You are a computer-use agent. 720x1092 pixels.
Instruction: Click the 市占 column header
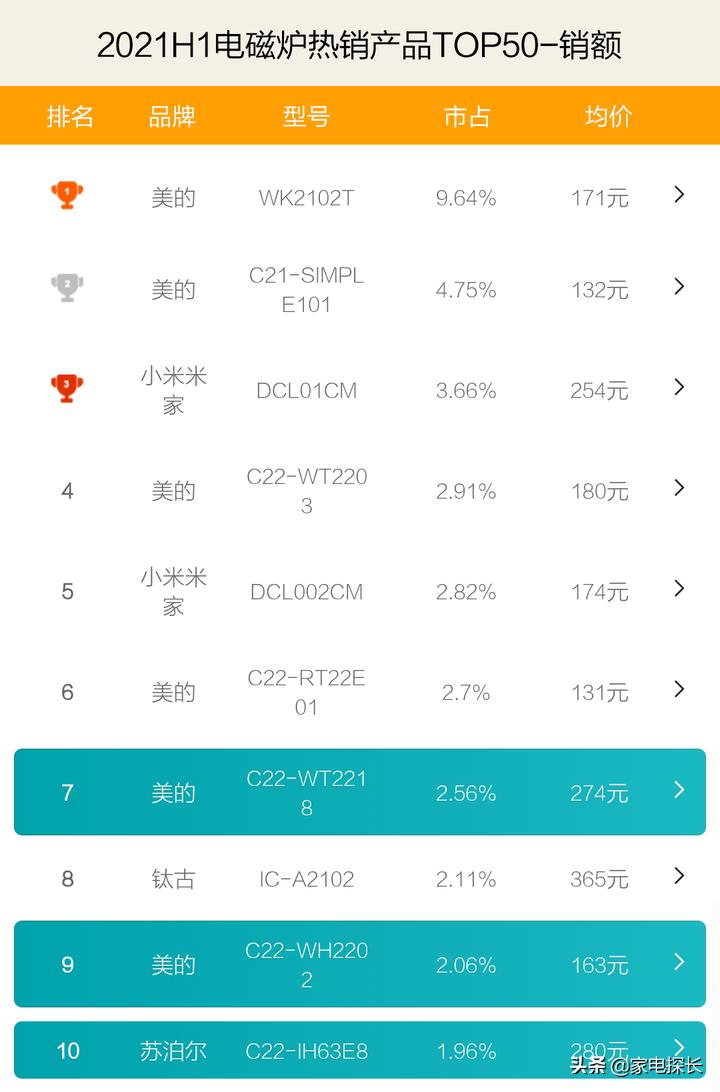coord(464,117)
